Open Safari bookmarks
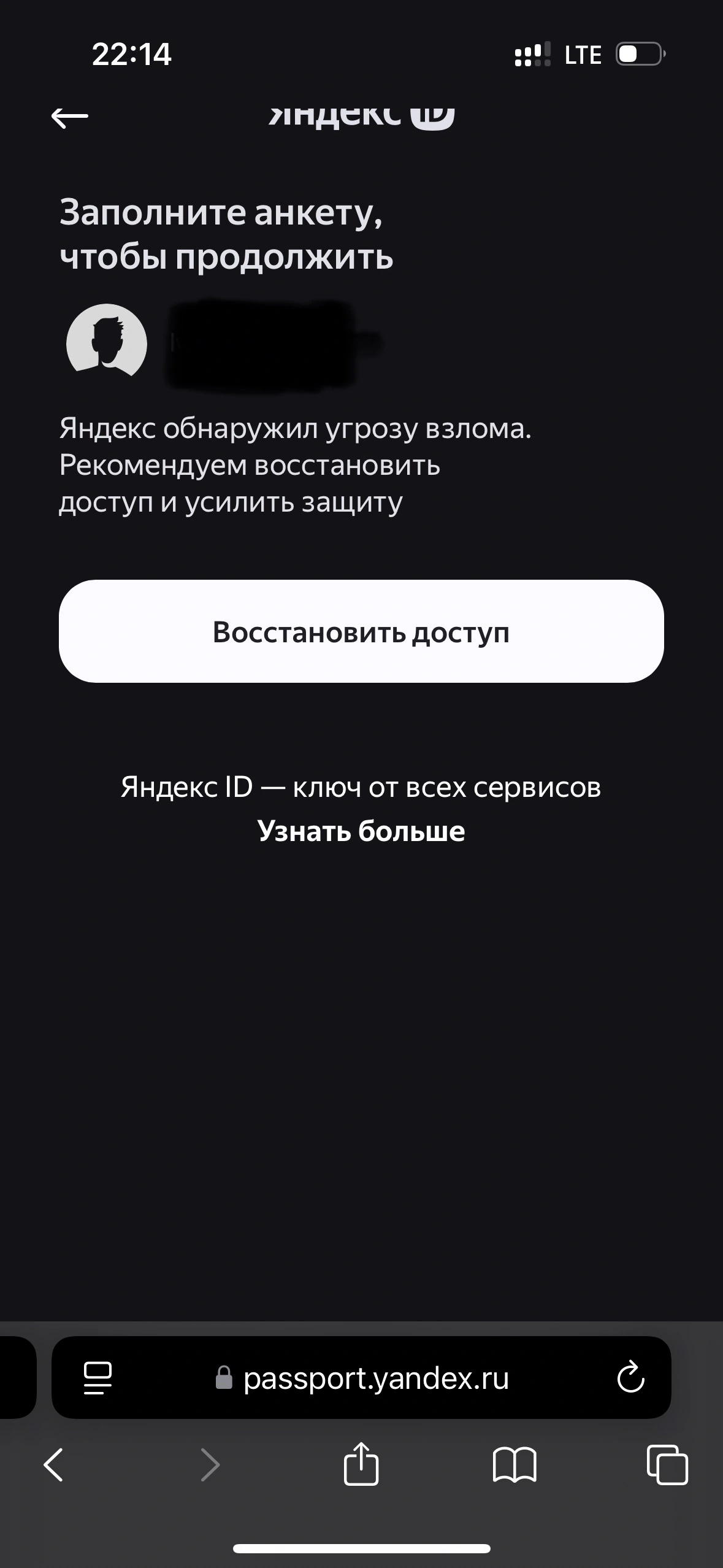The image size is (723, 1568). pyautogui.click(x=515, y=1465)
